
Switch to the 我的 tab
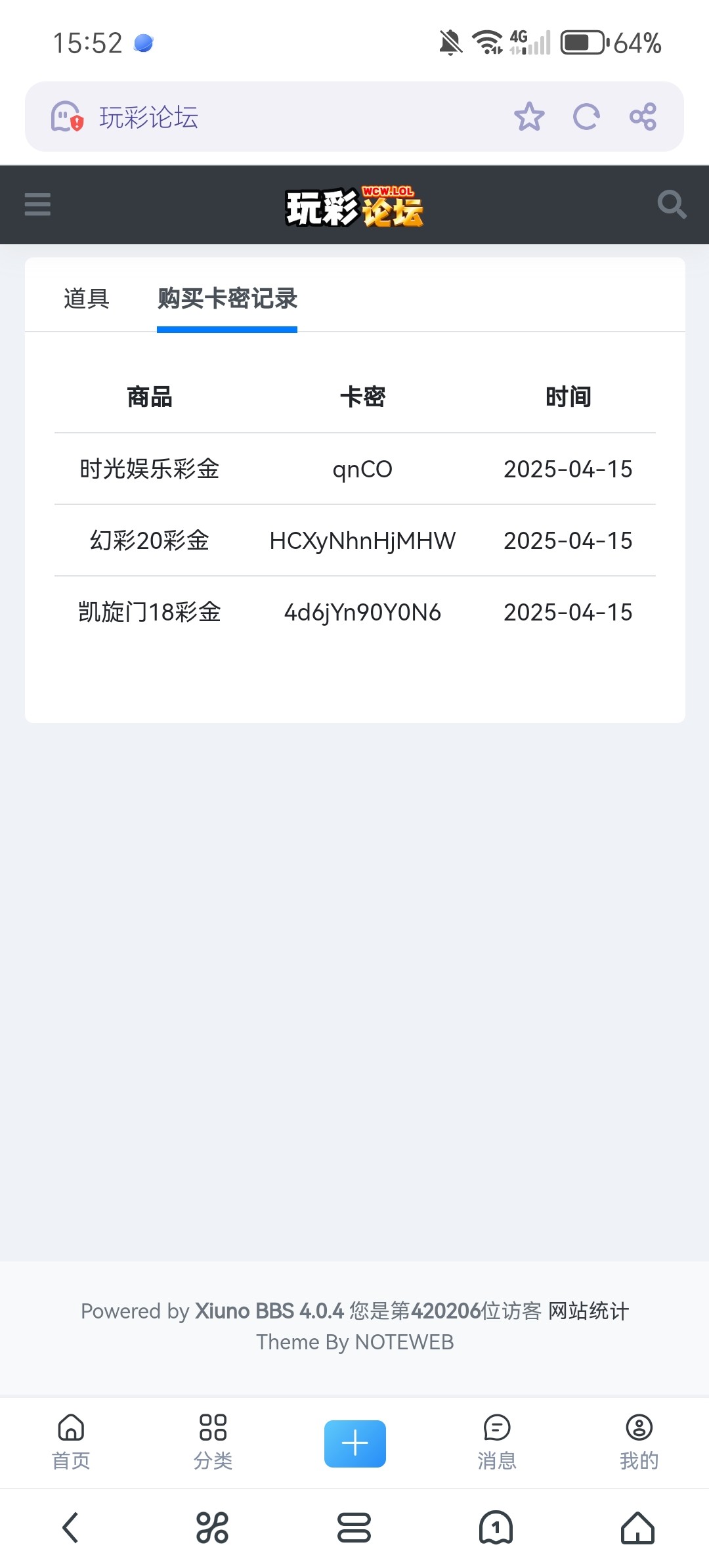(639, 1442)
